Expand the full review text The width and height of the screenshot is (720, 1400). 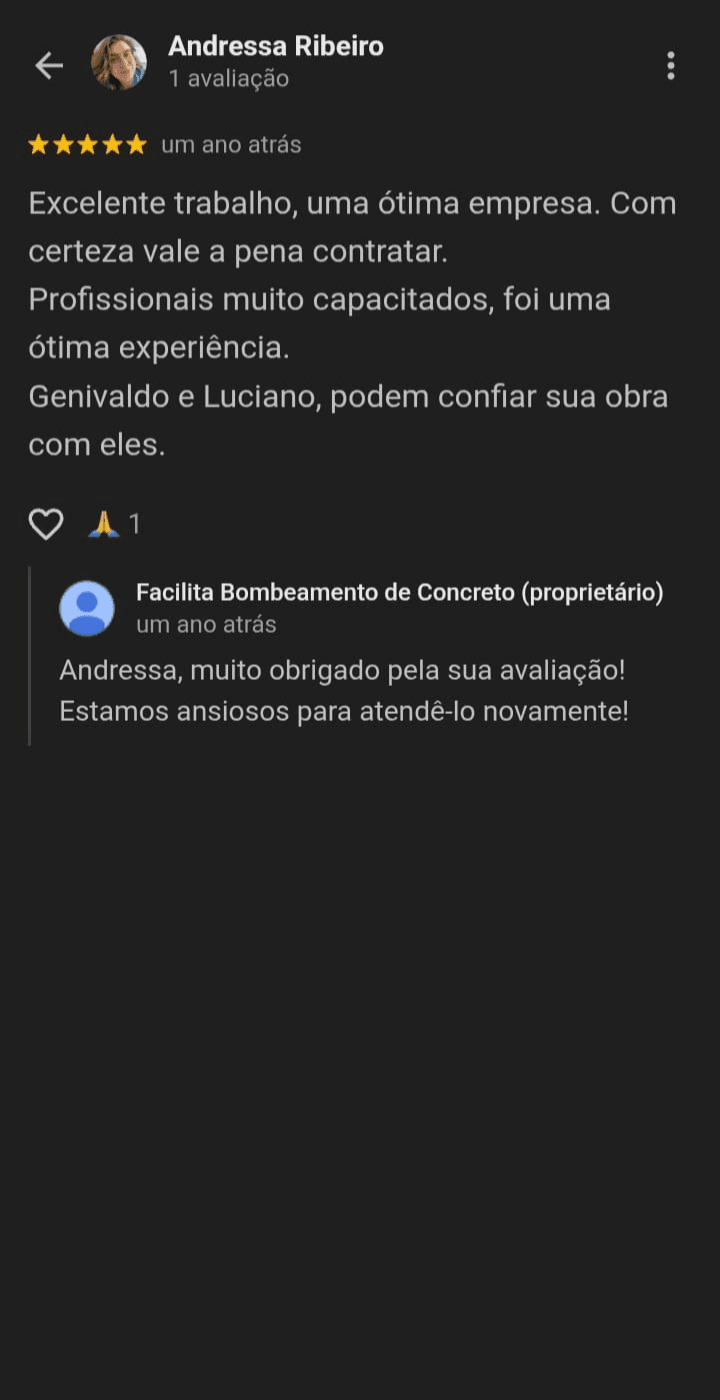click(x=350, y=320)
